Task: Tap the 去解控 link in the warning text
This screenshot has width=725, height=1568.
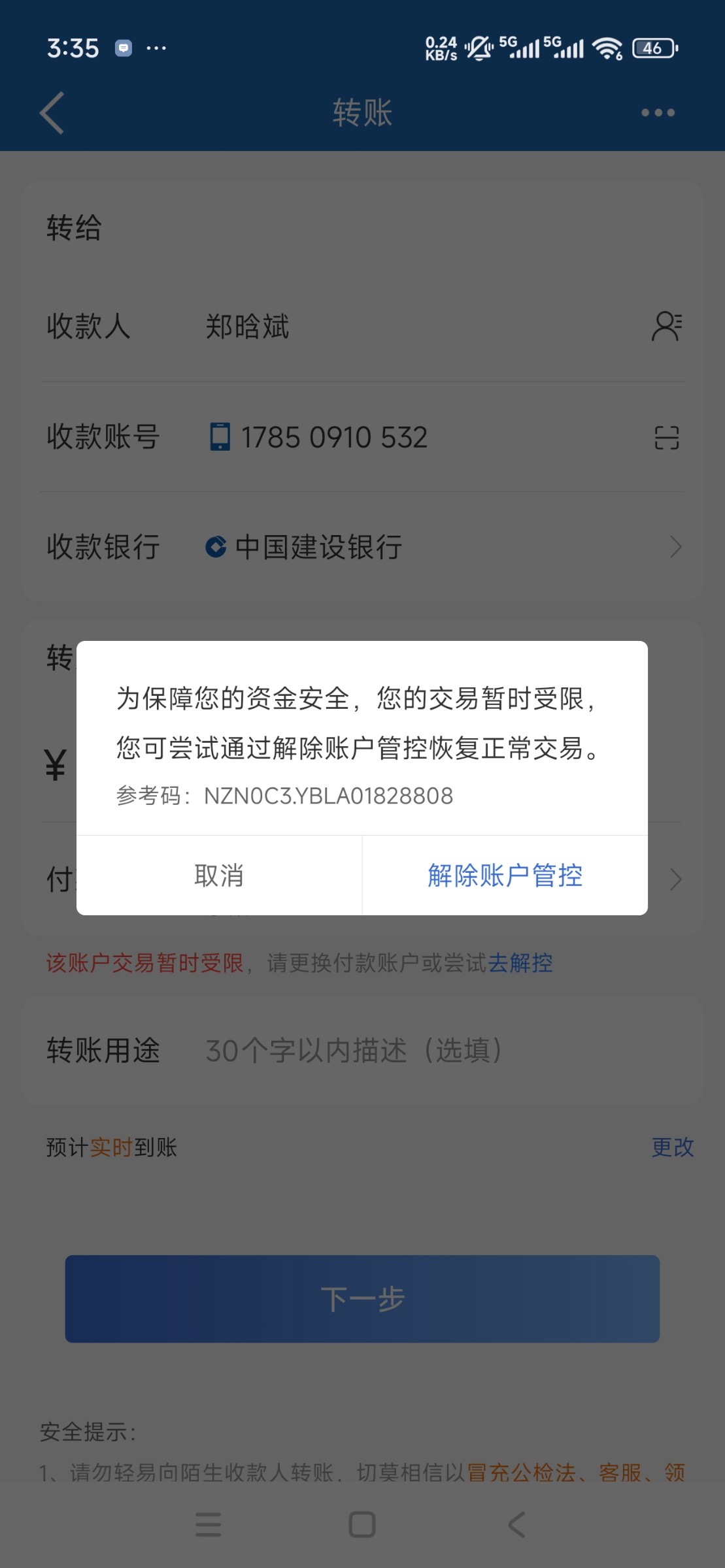Action: point(520,962)
